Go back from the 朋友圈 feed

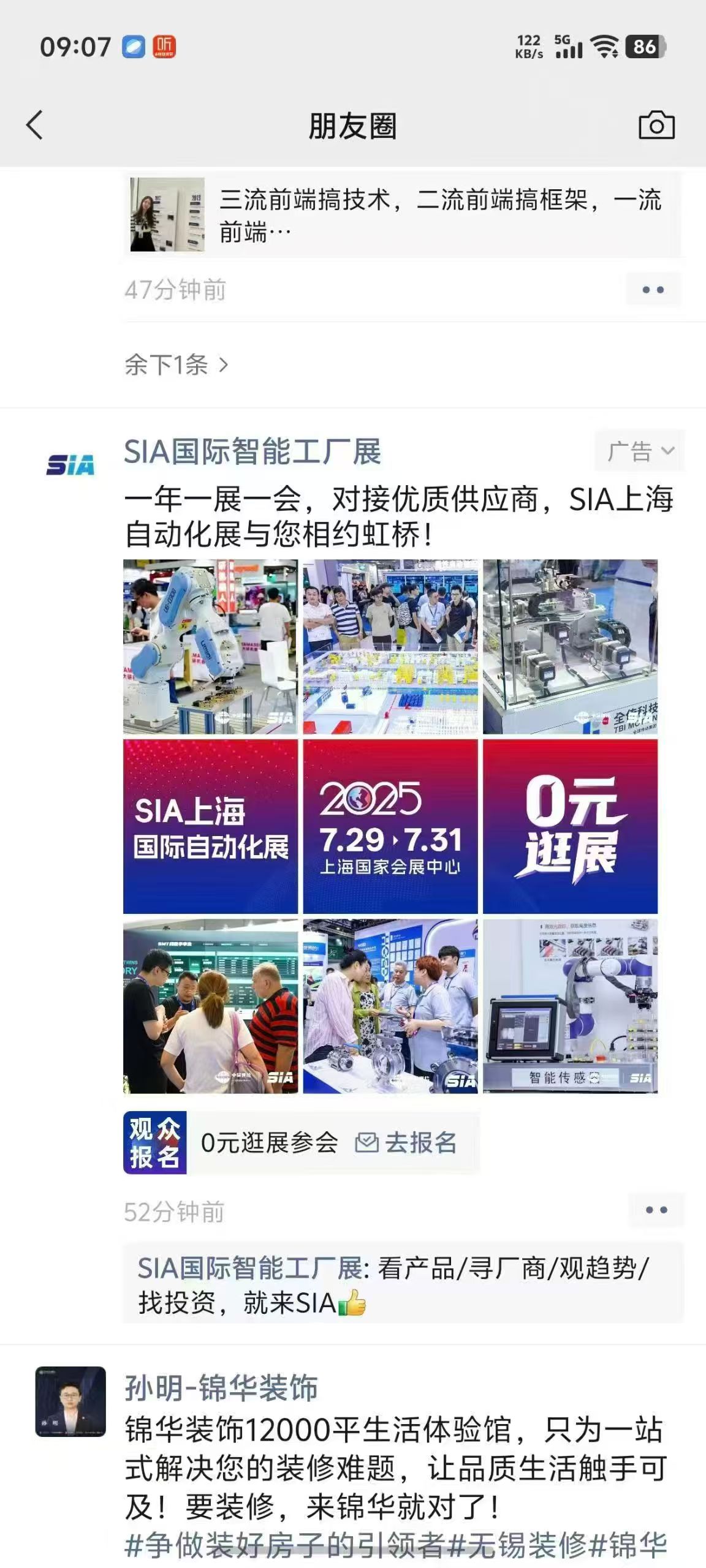35,126
